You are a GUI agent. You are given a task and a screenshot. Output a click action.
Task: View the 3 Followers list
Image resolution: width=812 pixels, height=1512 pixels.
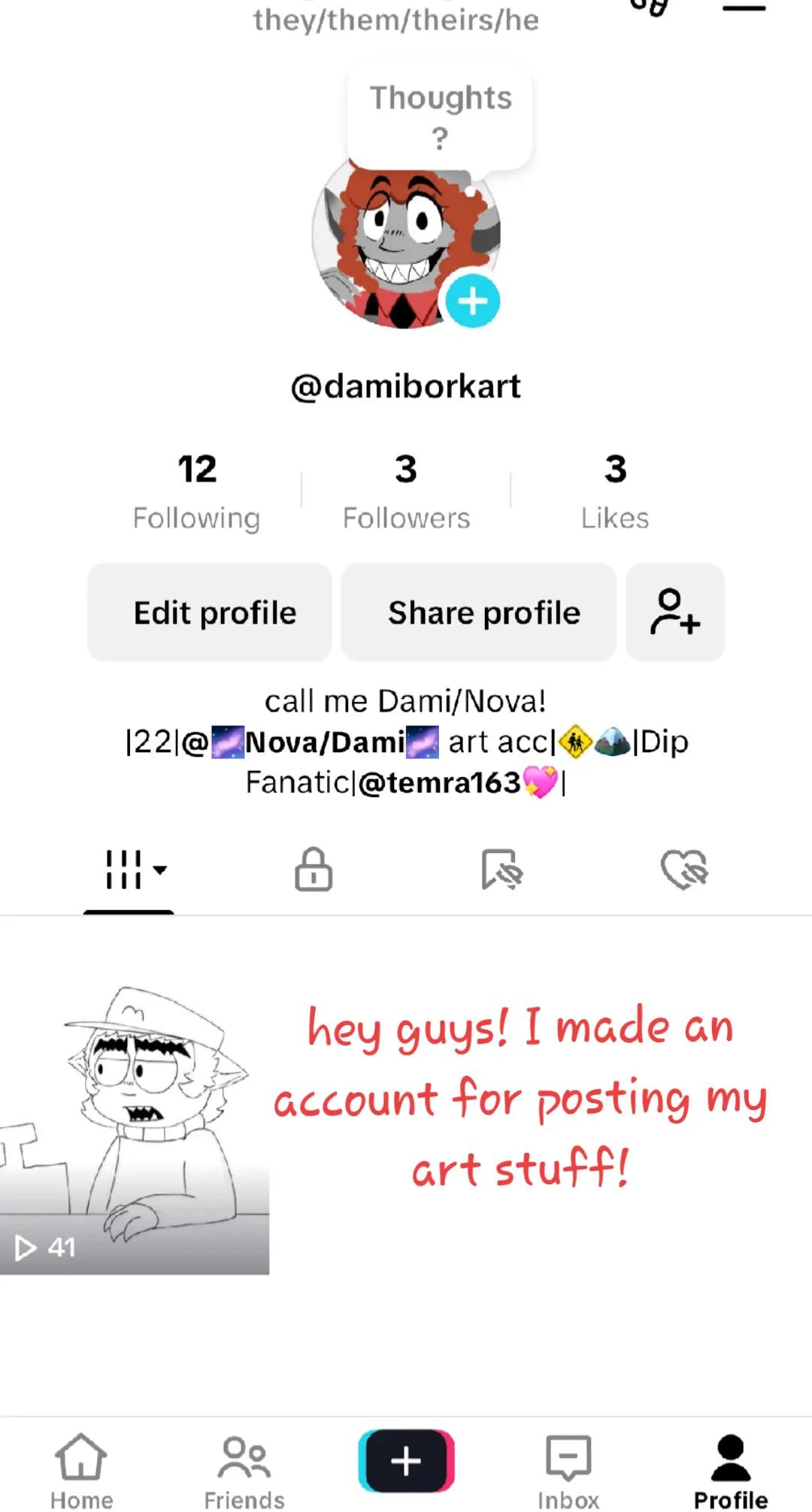[x=406, y=491]
